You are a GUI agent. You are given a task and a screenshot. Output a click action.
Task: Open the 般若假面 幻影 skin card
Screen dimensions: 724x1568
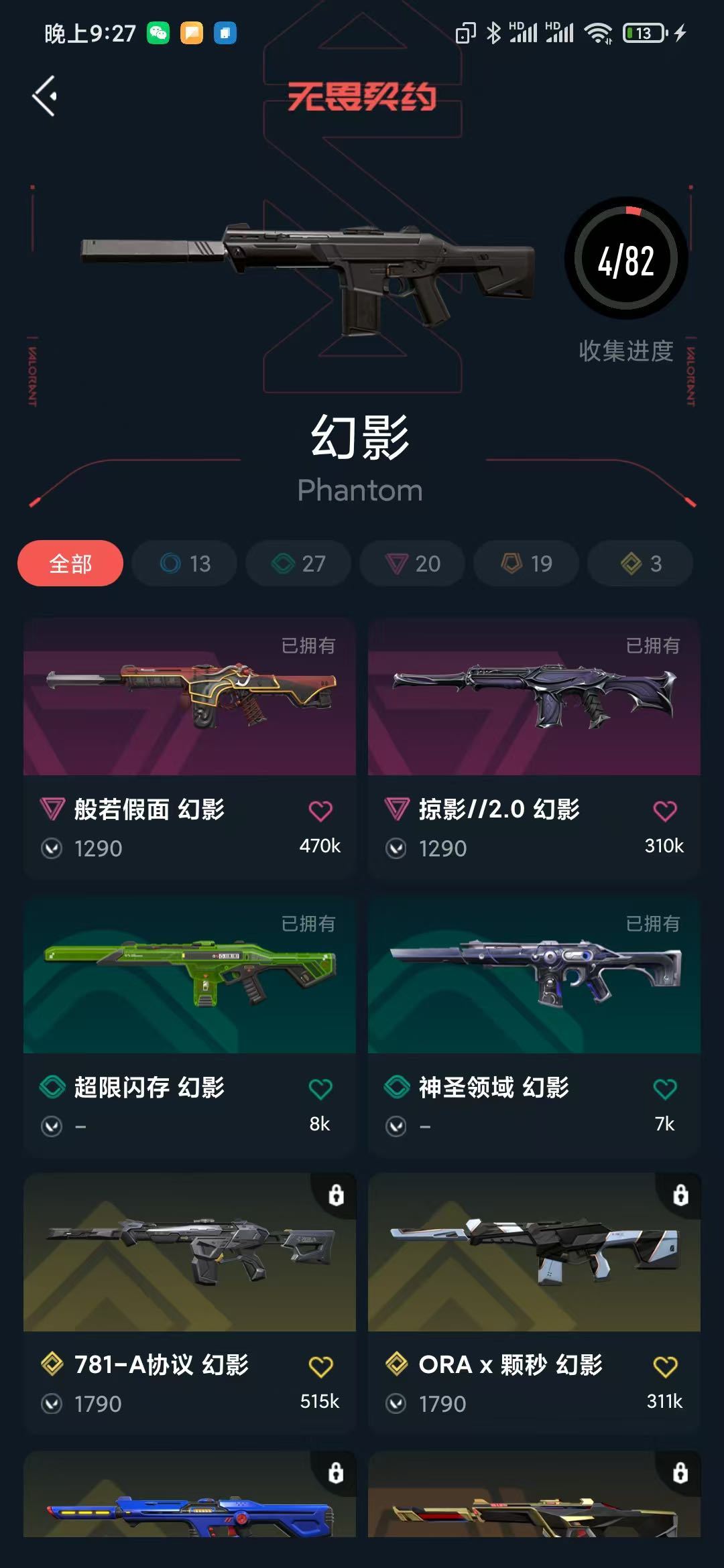click(x=190, y=748)
